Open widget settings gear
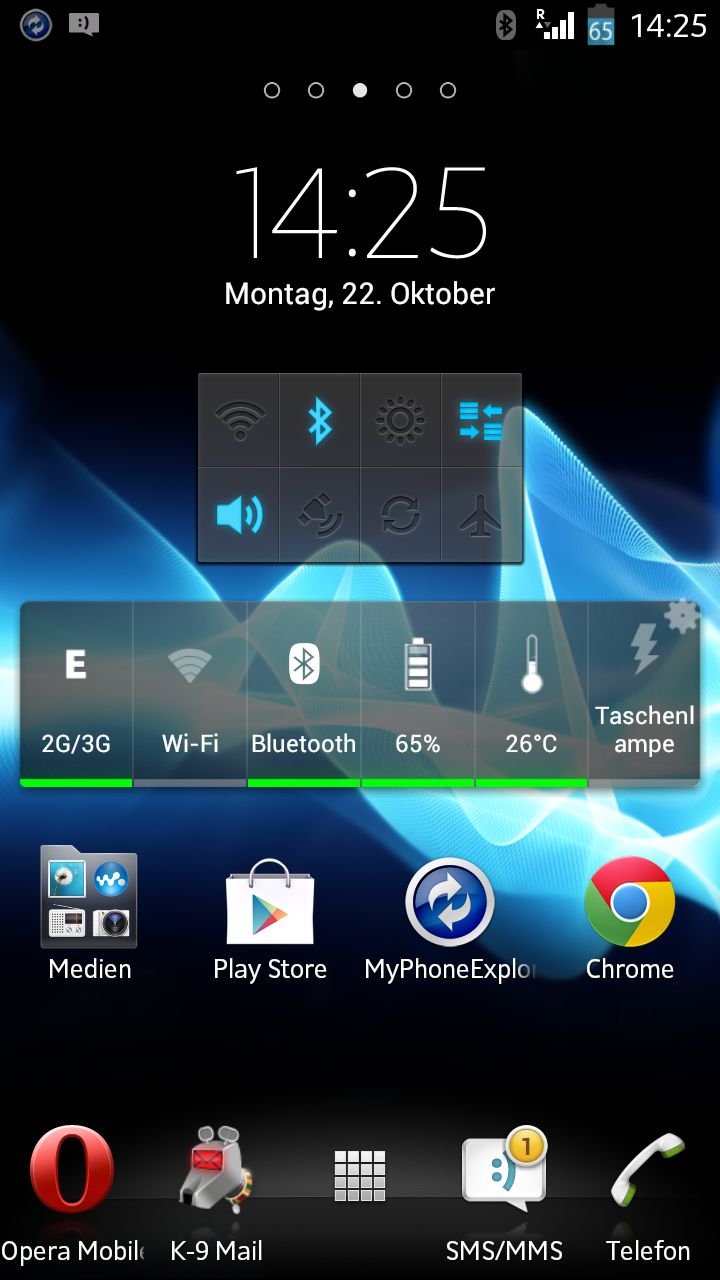The width and height of the screenshot is (720, 1280). tap(682, 616)
